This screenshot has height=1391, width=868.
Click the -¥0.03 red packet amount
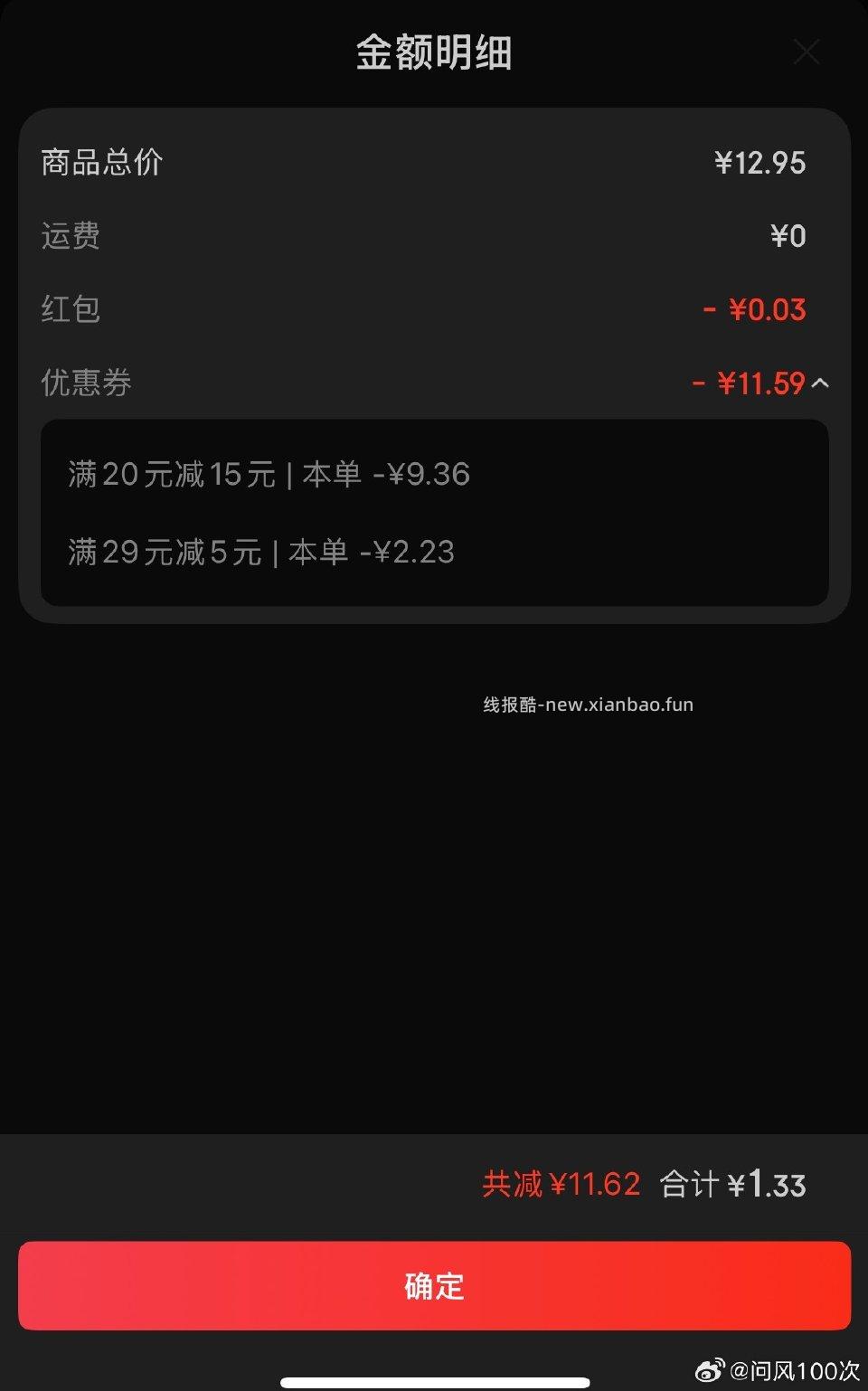[x=761, y=309]
